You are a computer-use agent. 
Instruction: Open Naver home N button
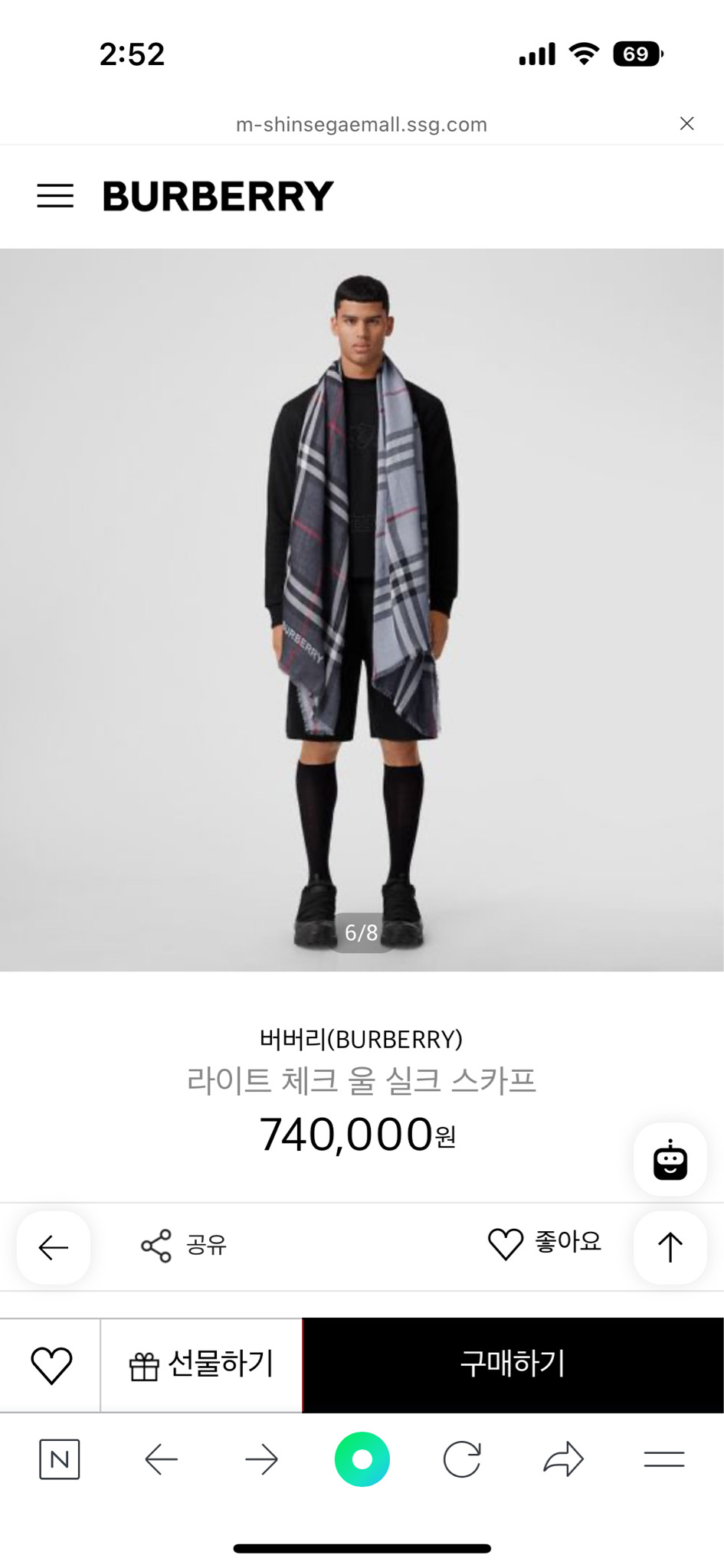pos(59,1459)
